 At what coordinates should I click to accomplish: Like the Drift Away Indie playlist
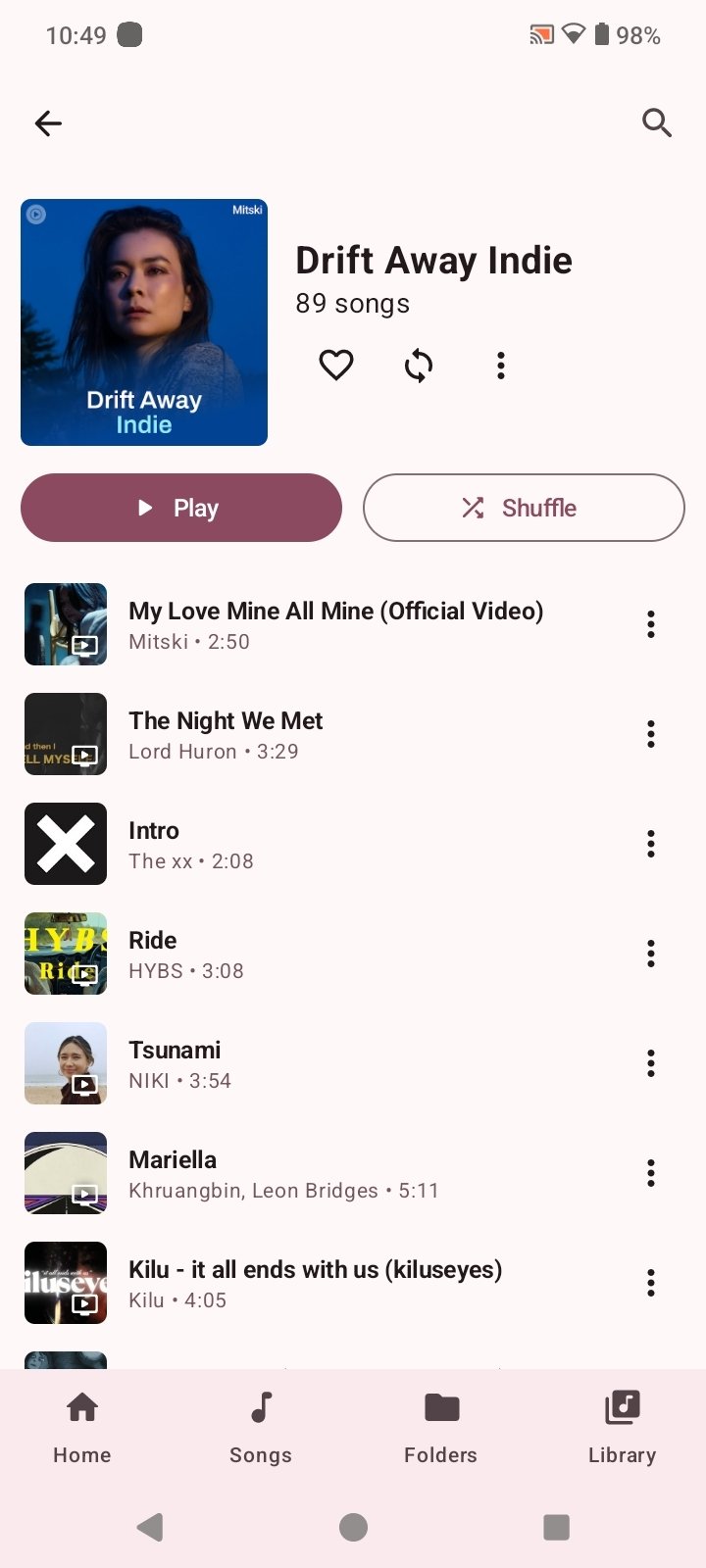click(x=336, y=366)
